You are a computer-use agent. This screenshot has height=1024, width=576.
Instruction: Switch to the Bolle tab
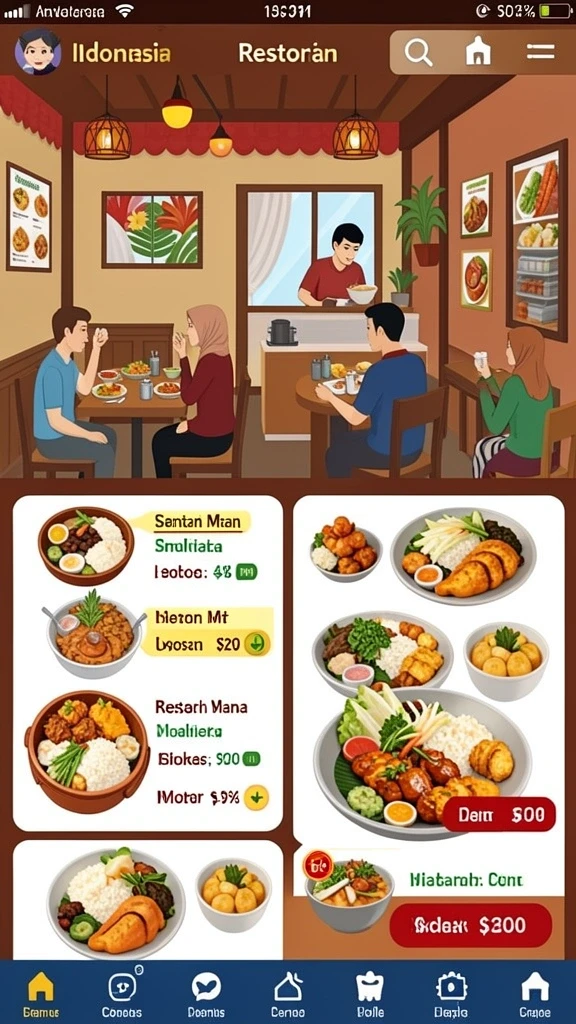click(x=370, y=994)
